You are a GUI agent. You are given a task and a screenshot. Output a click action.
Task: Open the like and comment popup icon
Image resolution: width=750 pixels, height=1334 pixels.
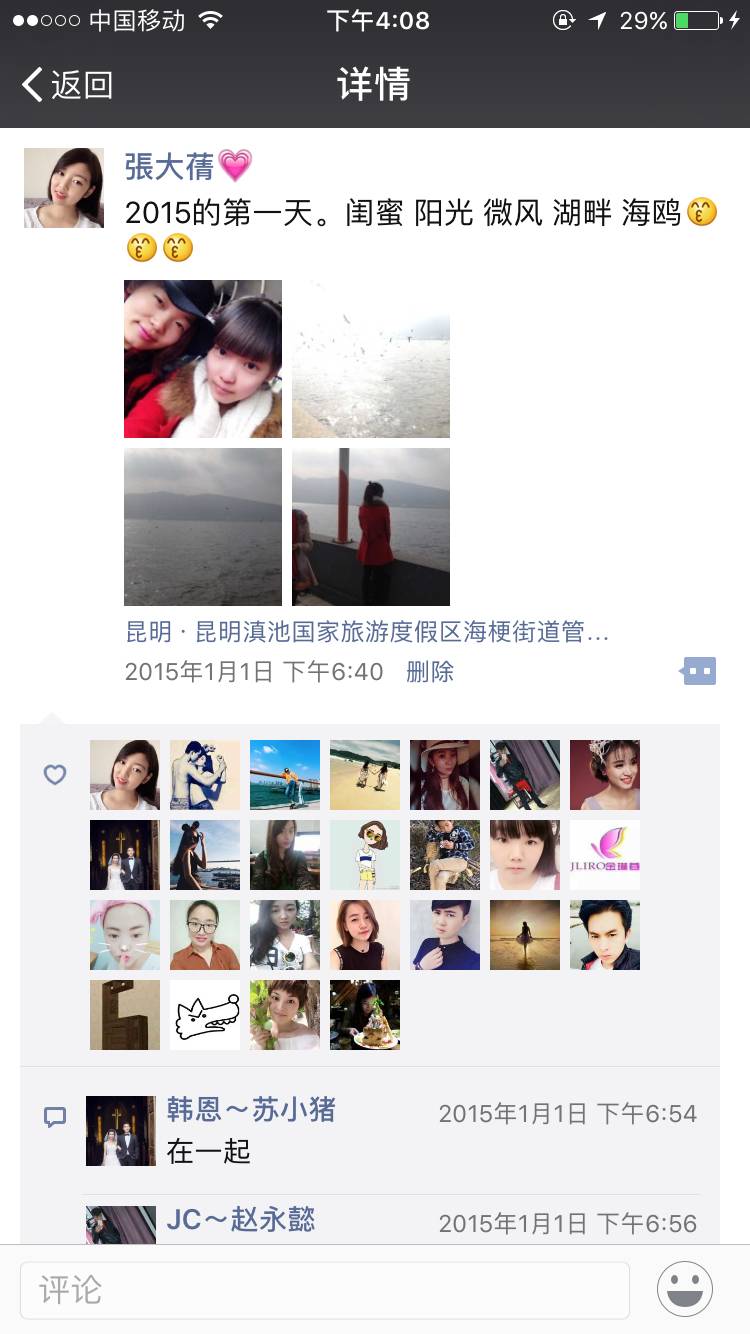699,671
